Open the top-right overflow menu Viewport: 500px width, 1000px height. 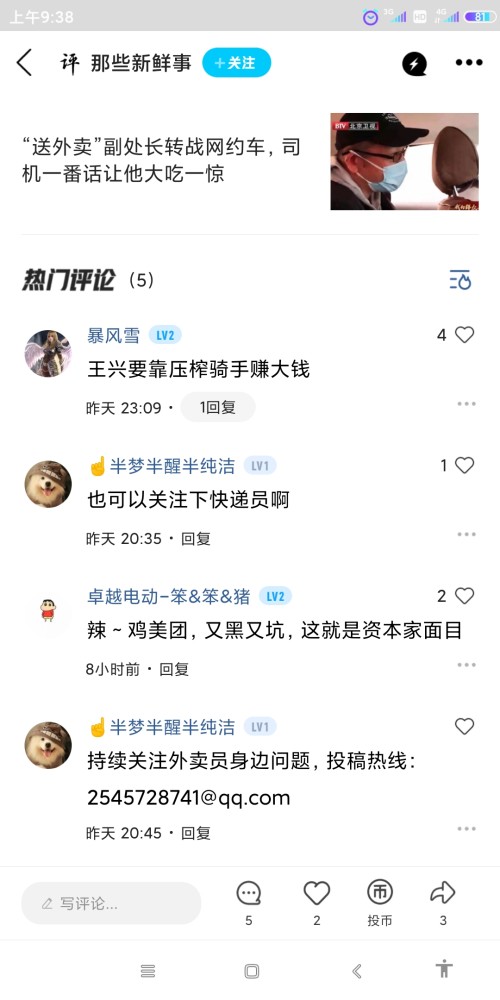(x=469, y=62)
